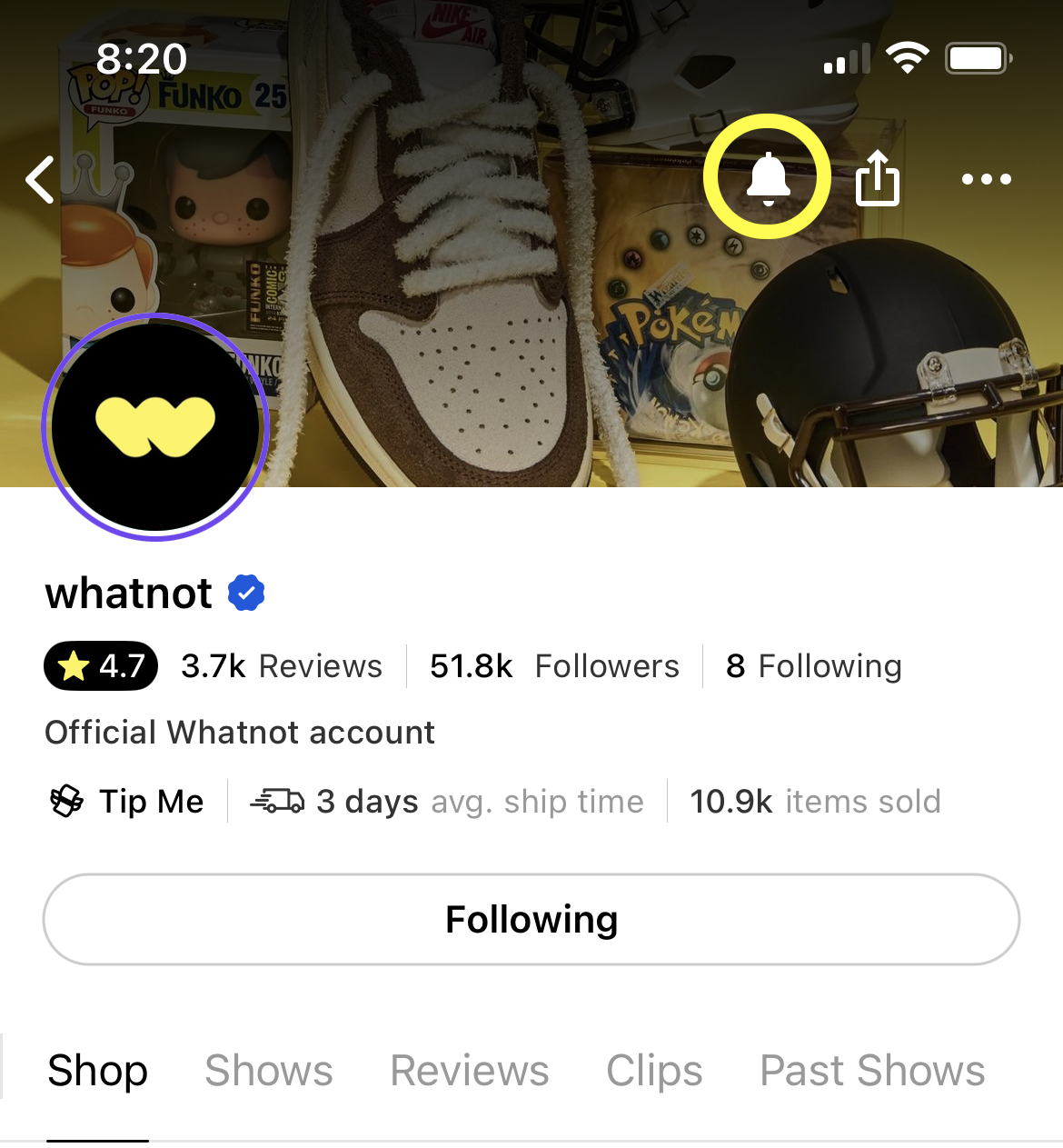Open the 8 Following list

[x=813, y=666]
